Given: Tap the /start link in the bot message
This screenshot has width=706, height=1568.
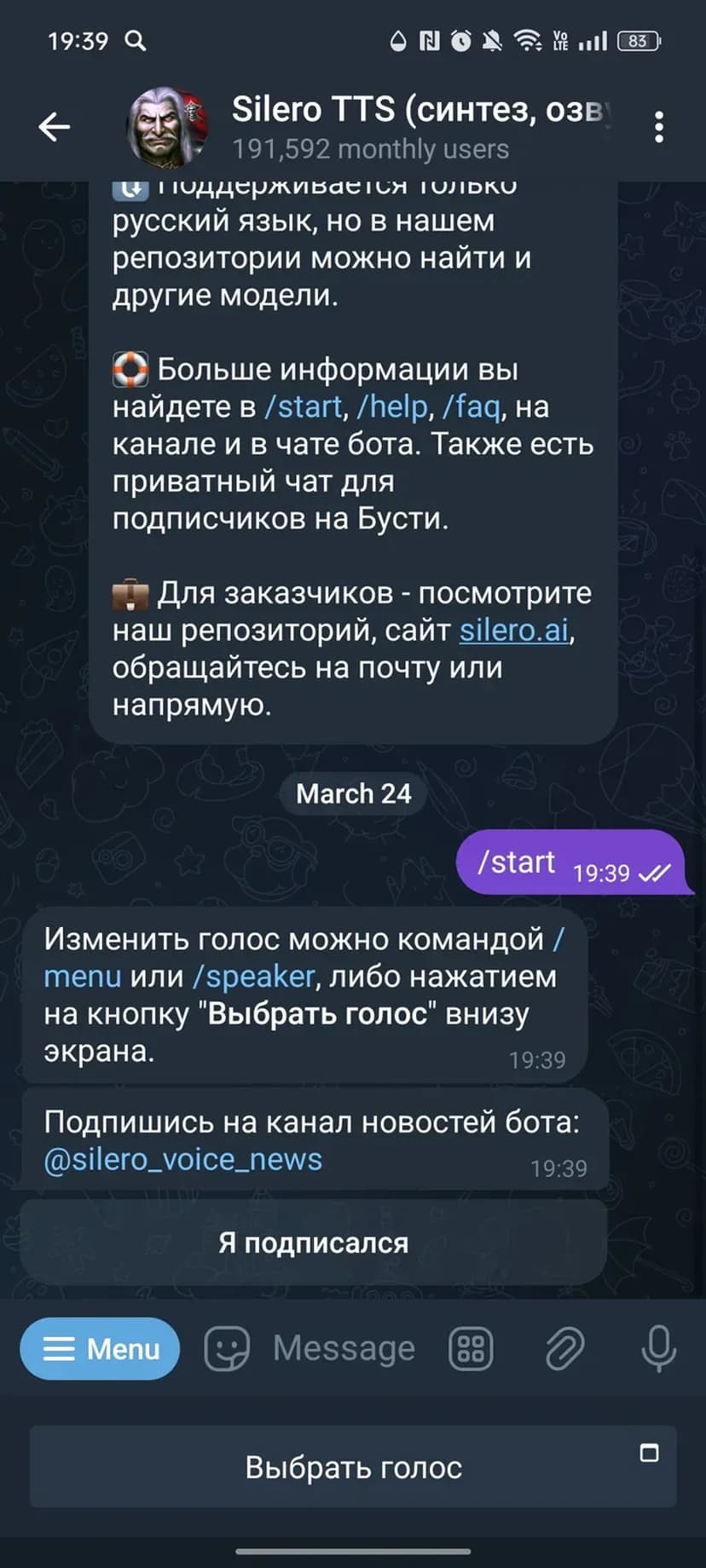Looking at the screenshot, I should click(303, 407).
